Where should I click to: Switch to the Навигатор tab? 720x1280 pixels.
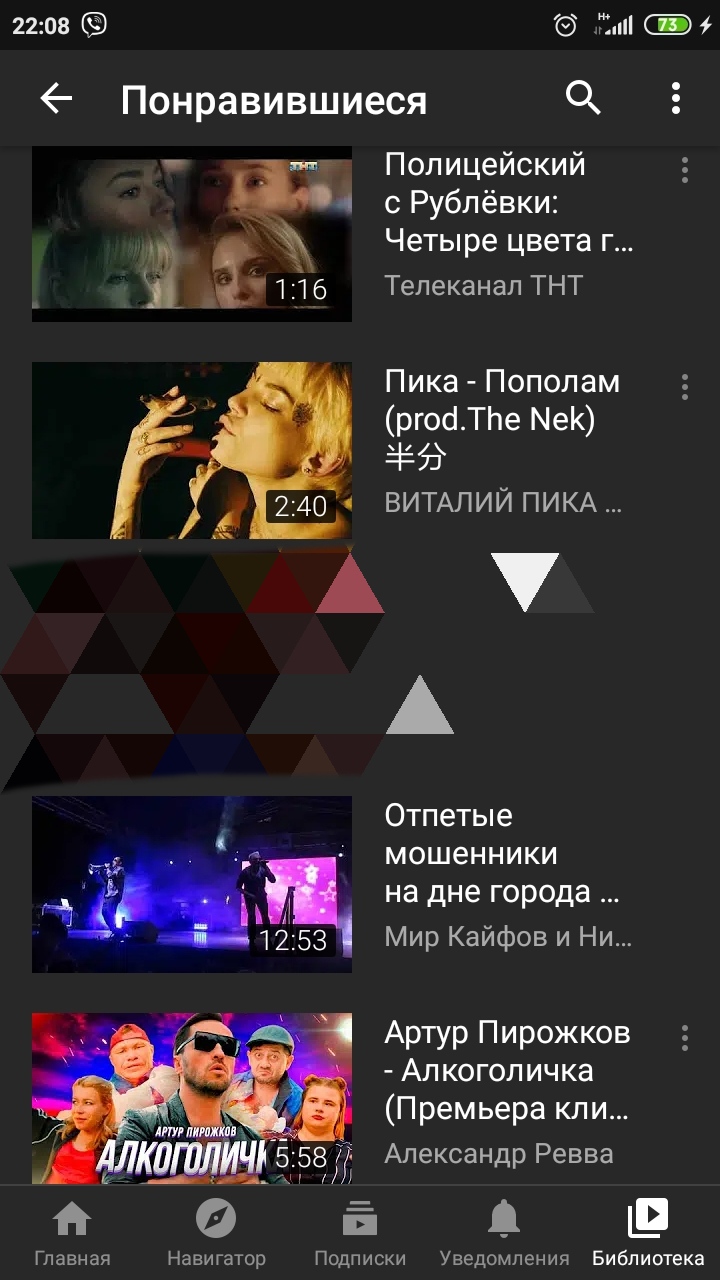[216, 1234]
